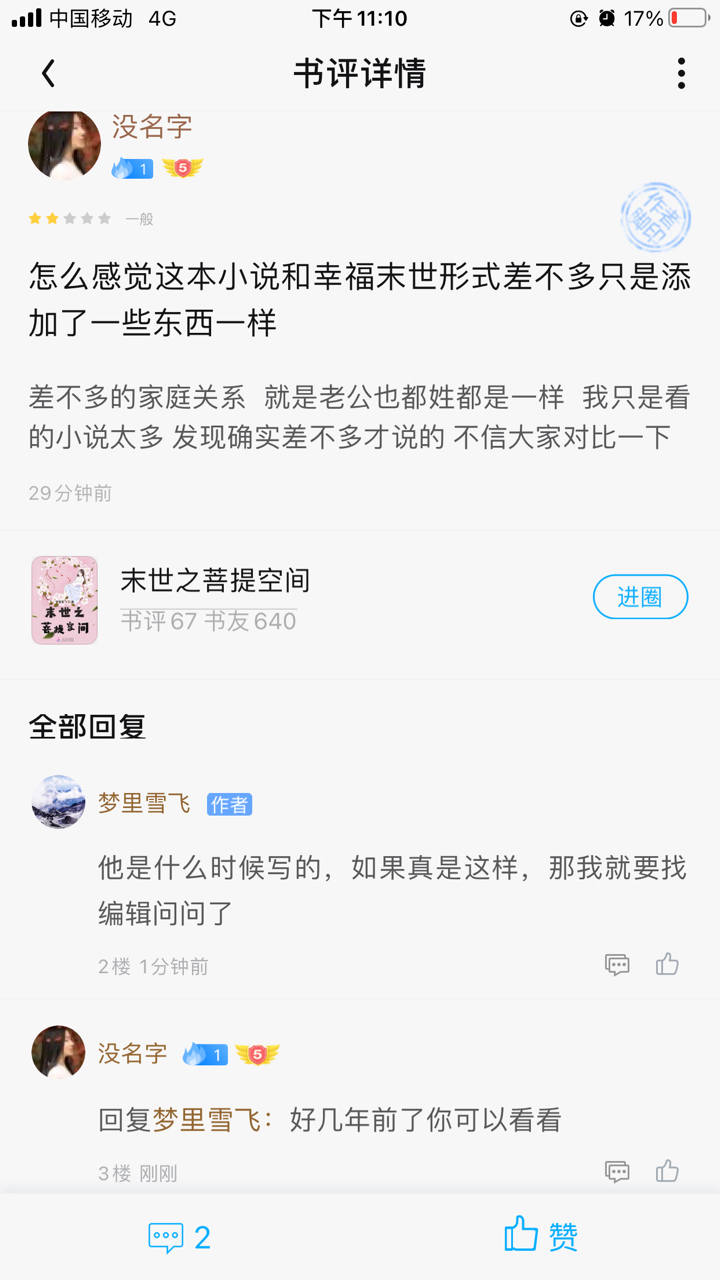720x1280 pixels.
Task: View 梦里雪飞's profile avatar
Action: [x=58, y=802]
